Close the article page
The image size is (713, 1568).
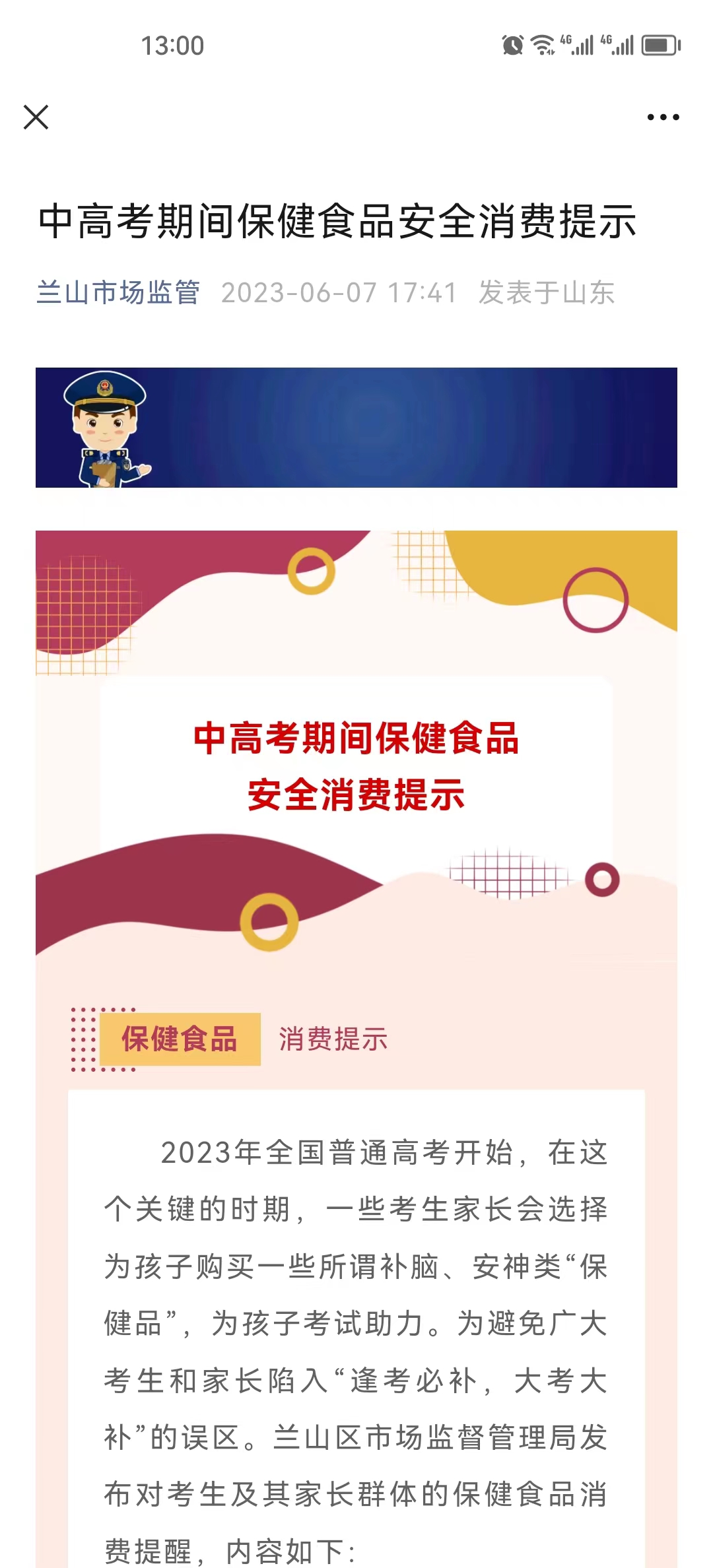(36, 117)
